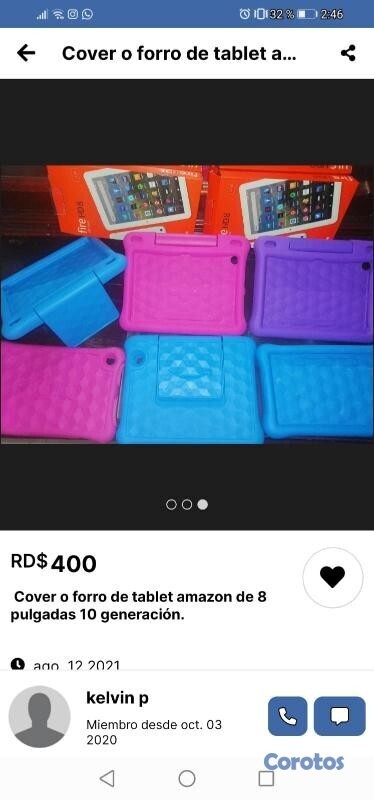The image size is (374, 800).
Task: Go back using the app bar arrow
Action: [26, 53]
